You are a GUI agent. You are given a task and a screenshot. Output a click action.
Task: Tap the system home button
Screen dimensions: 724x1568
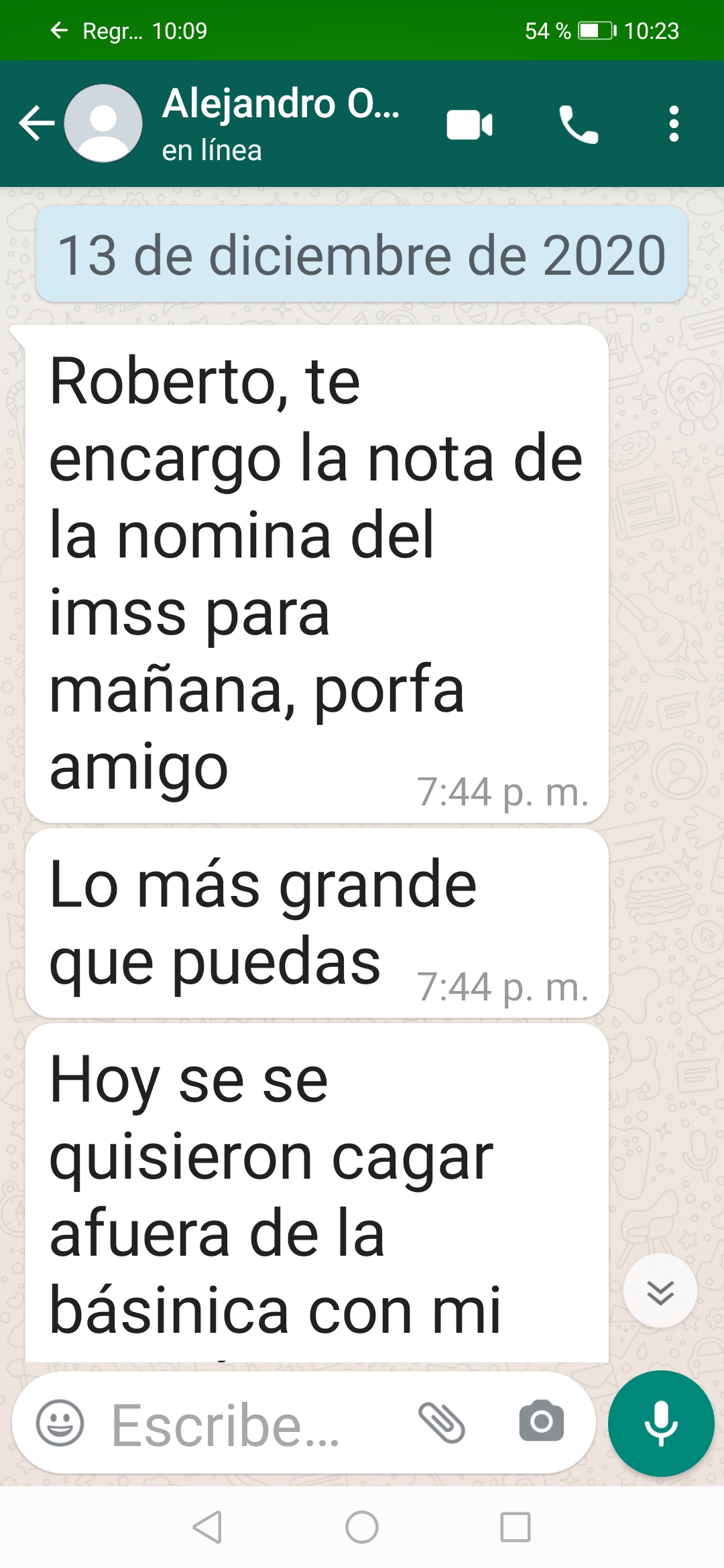click(x=362, y=1527)
